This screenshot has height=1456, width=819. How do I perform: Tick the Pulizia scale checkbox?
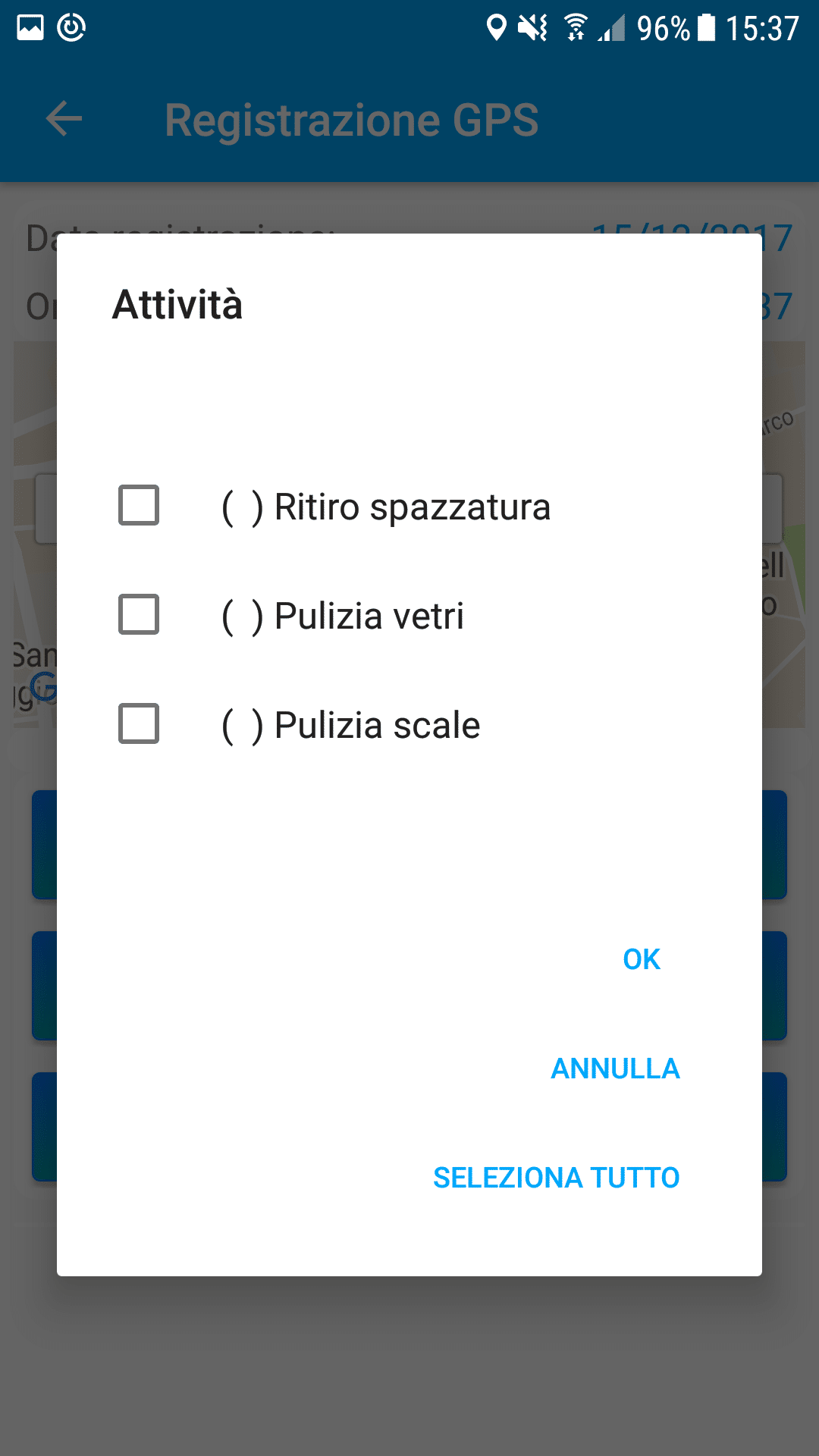[x=139, y=723]
